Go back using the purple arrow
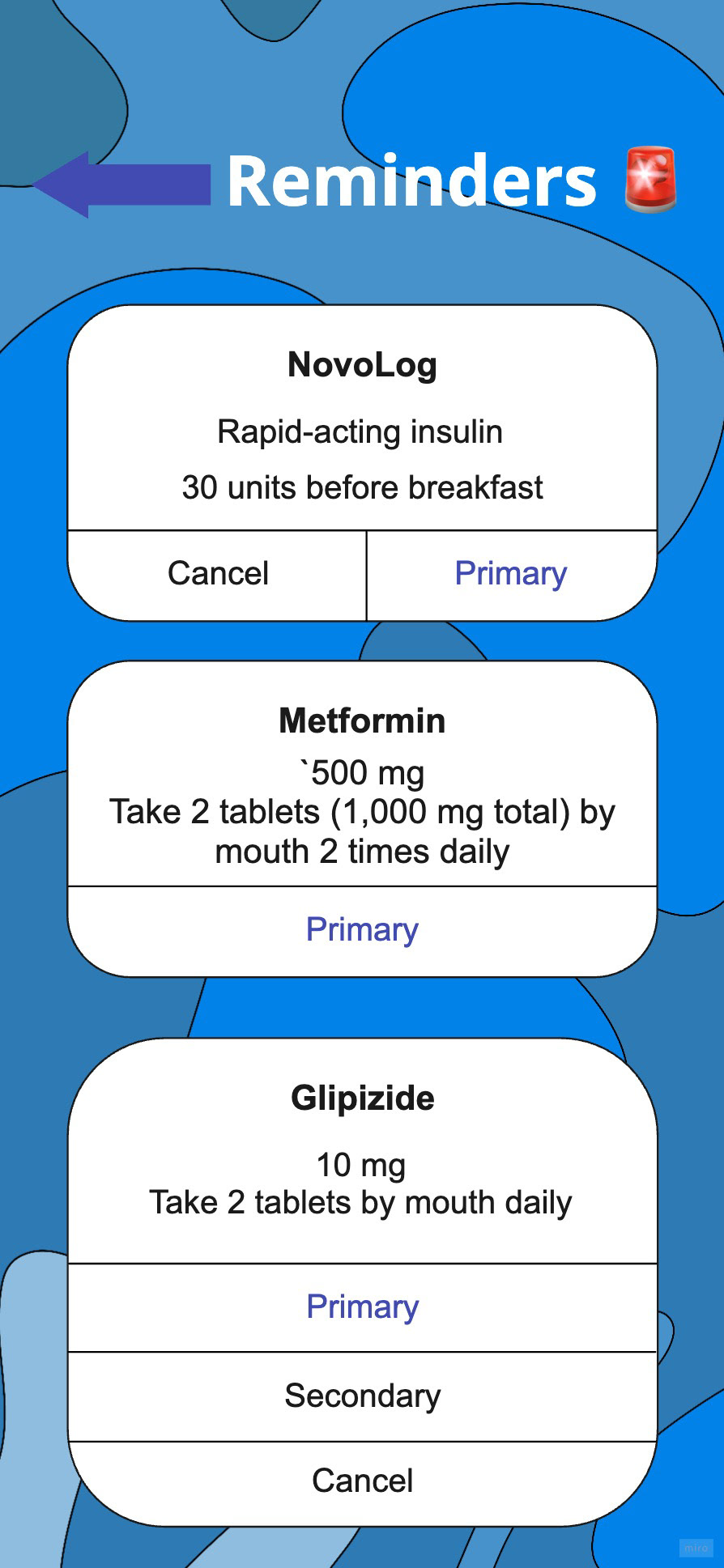724x1568 pixels. coord(122,185)
